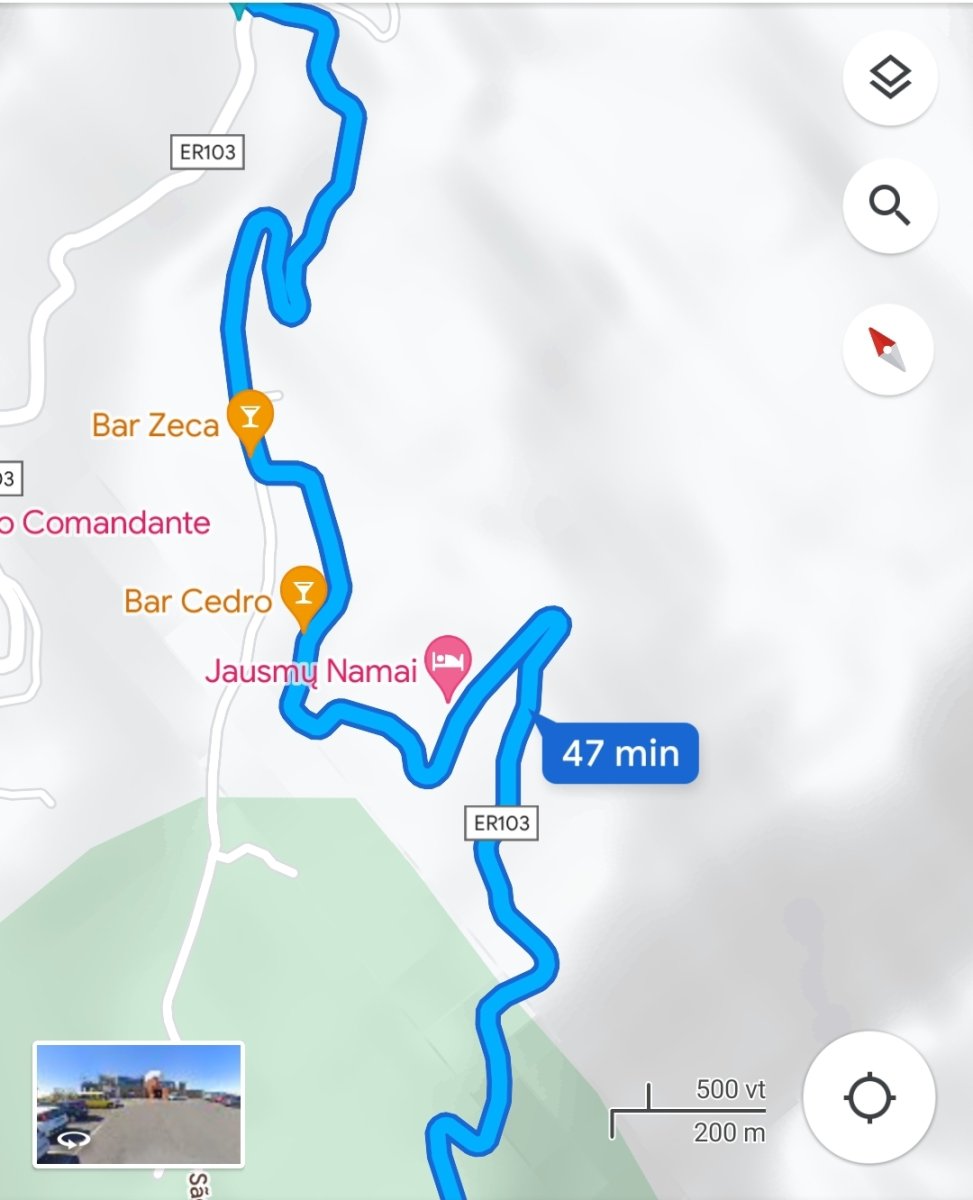Viewport: 973px width, 1200px height.
Task: Enable Street View by tapping its preview
Action: click(x=136, y=1105)
